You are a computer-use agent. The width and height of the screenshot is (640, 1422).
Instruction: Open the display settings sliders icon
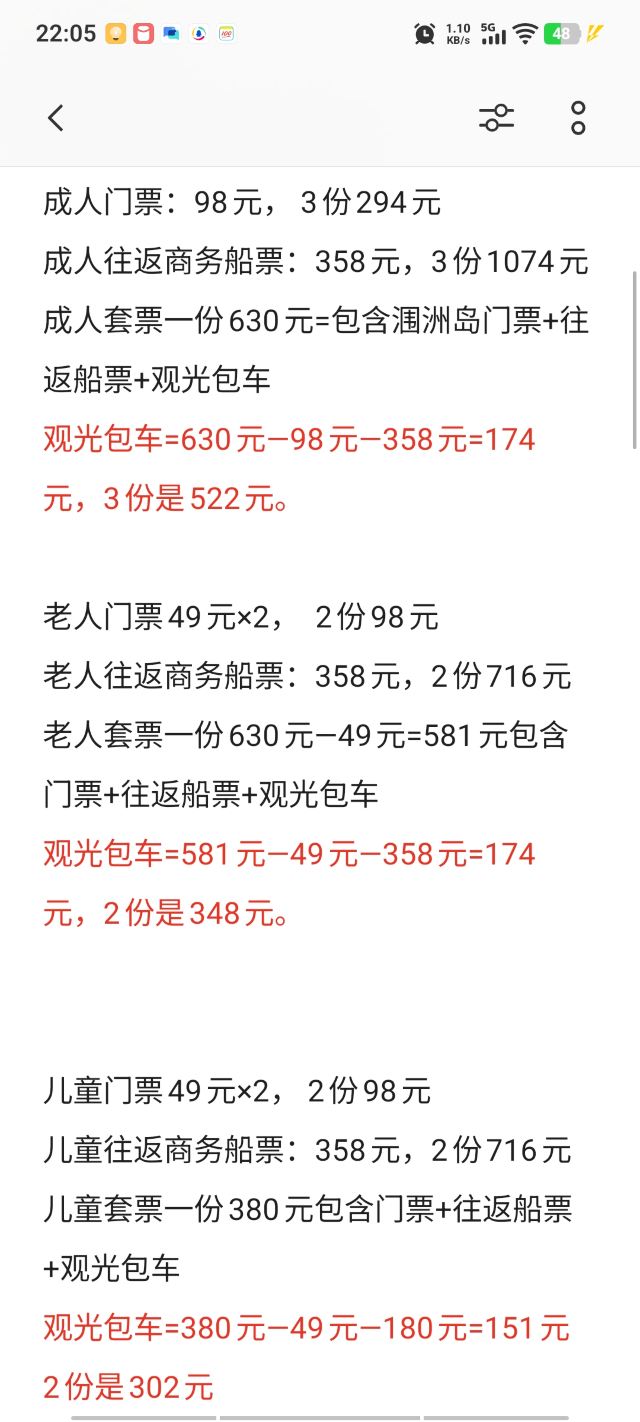496,118
